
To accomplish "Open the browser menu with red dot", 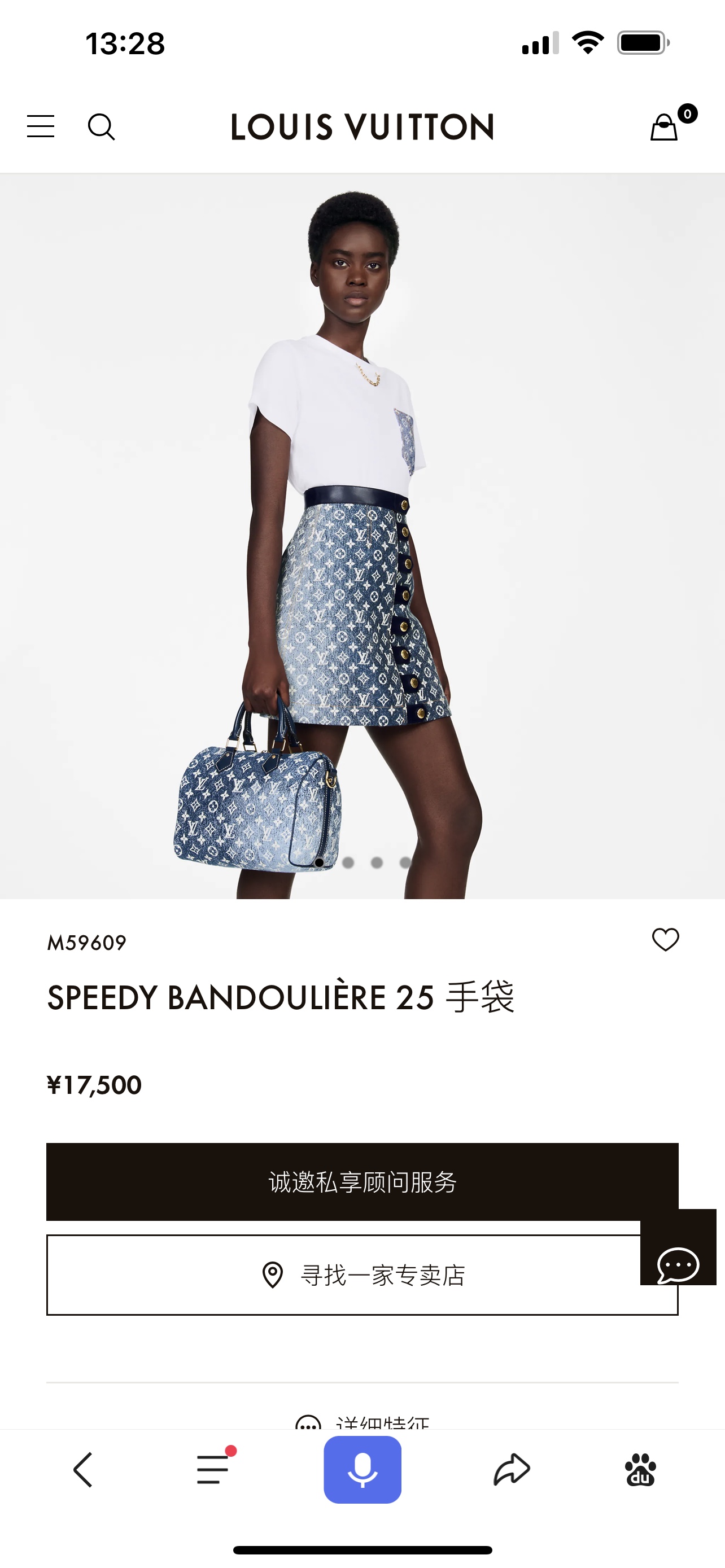I will click(213, 1469).
